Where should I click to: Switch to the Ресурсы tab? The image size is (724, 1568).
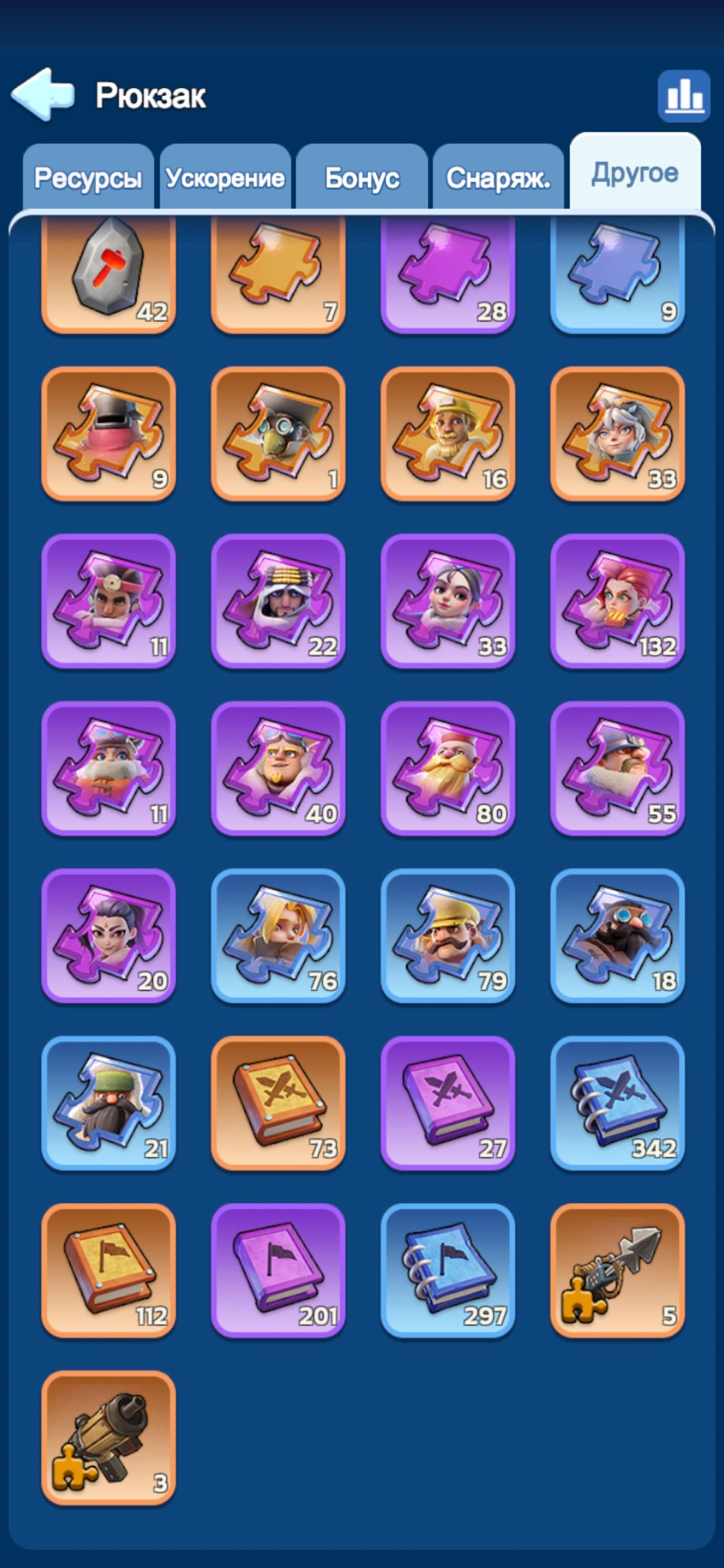pos(88,178)
